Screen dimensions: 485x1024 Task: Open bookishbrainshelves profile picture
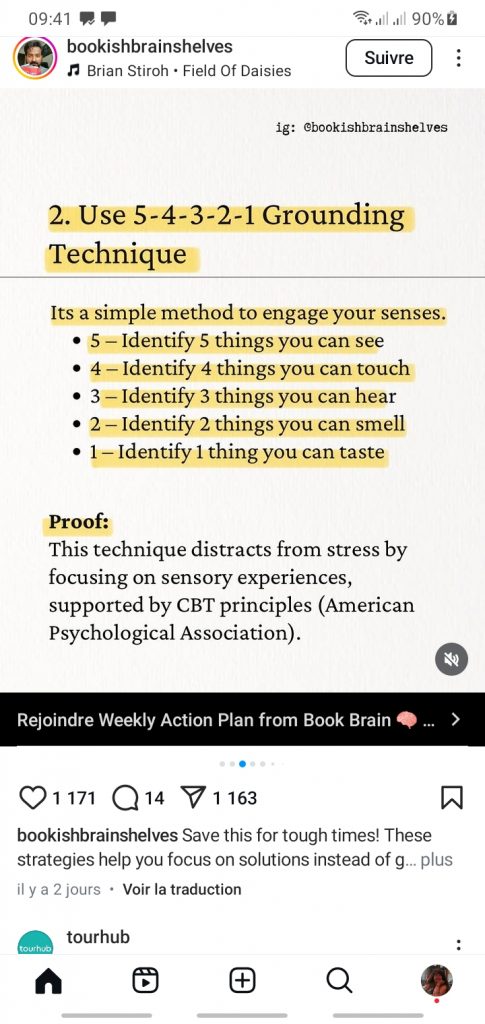tap(34, 58)
